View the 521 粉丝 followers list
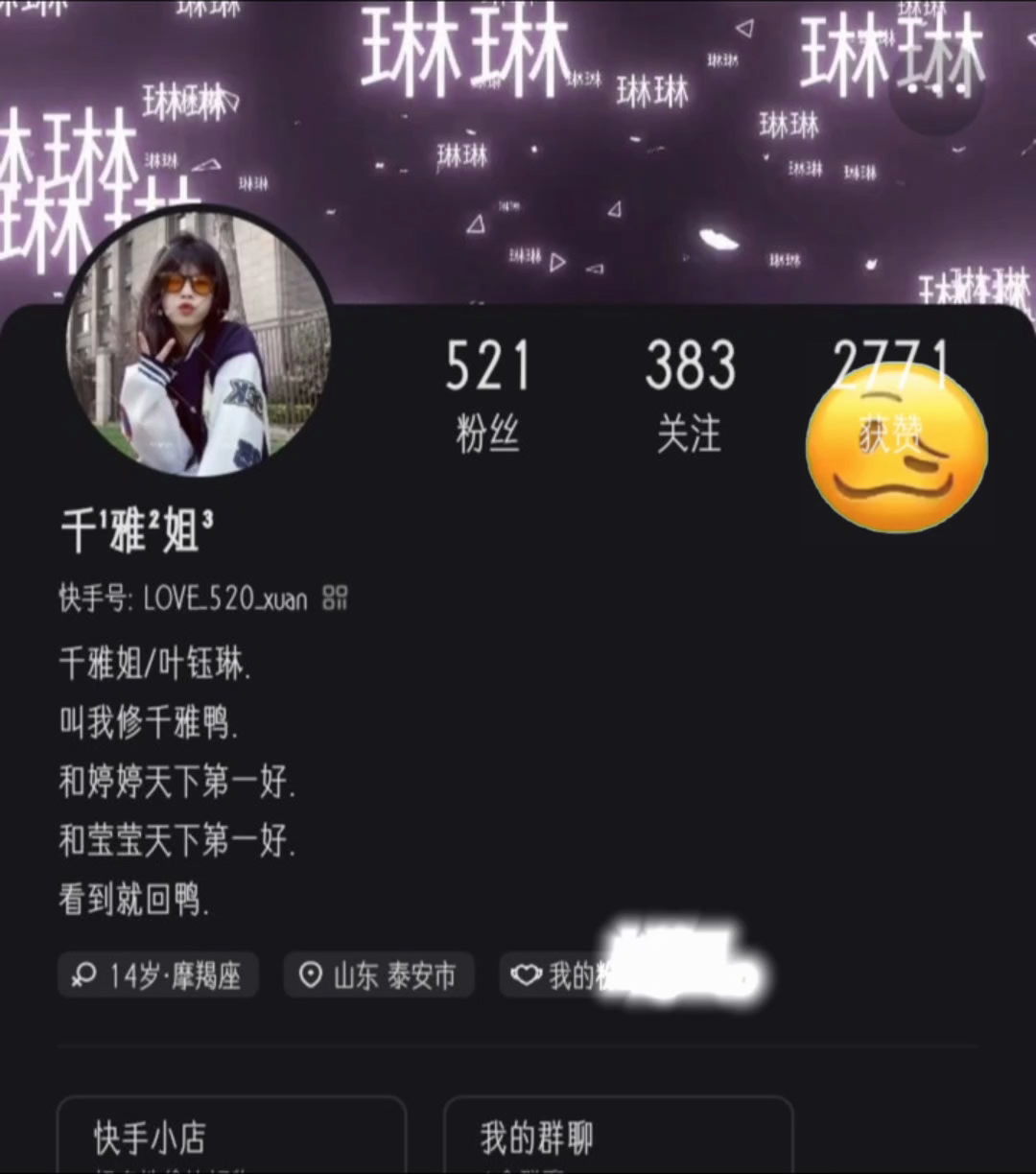 [487, 393]
